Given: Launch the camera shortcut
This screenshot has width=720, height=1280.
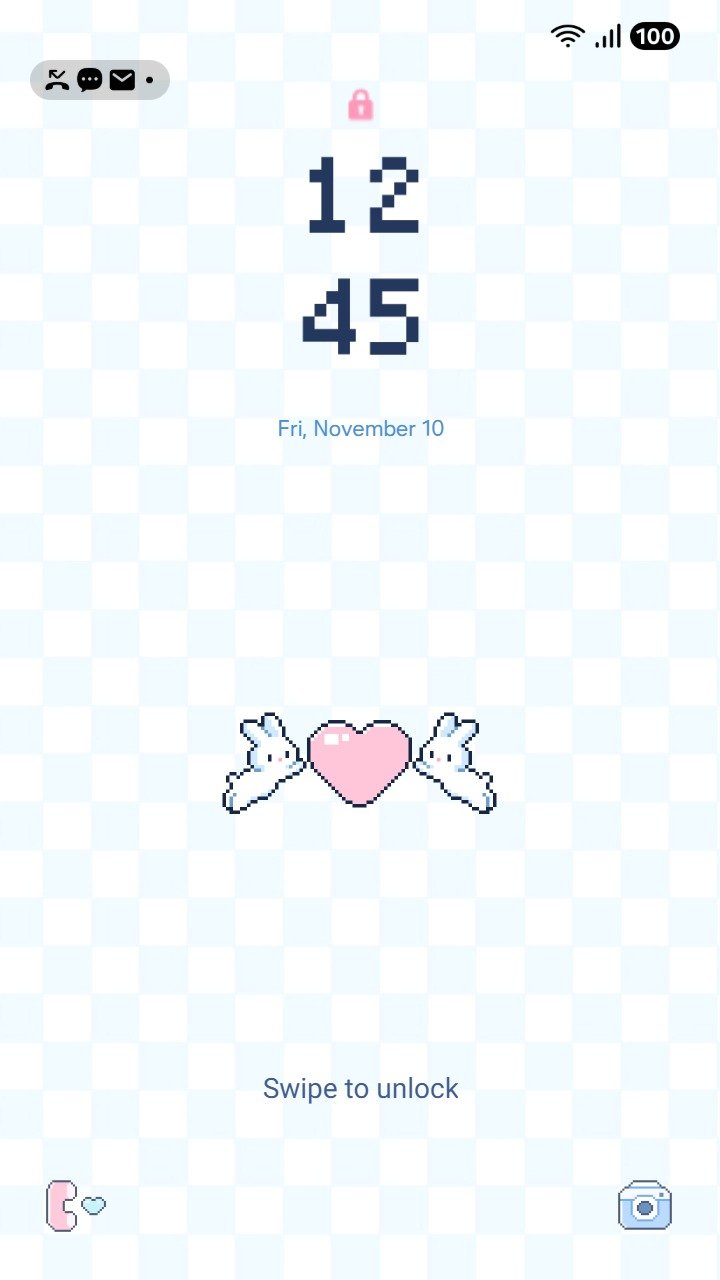Looking at the screenshot, I should click(644, 1205).
